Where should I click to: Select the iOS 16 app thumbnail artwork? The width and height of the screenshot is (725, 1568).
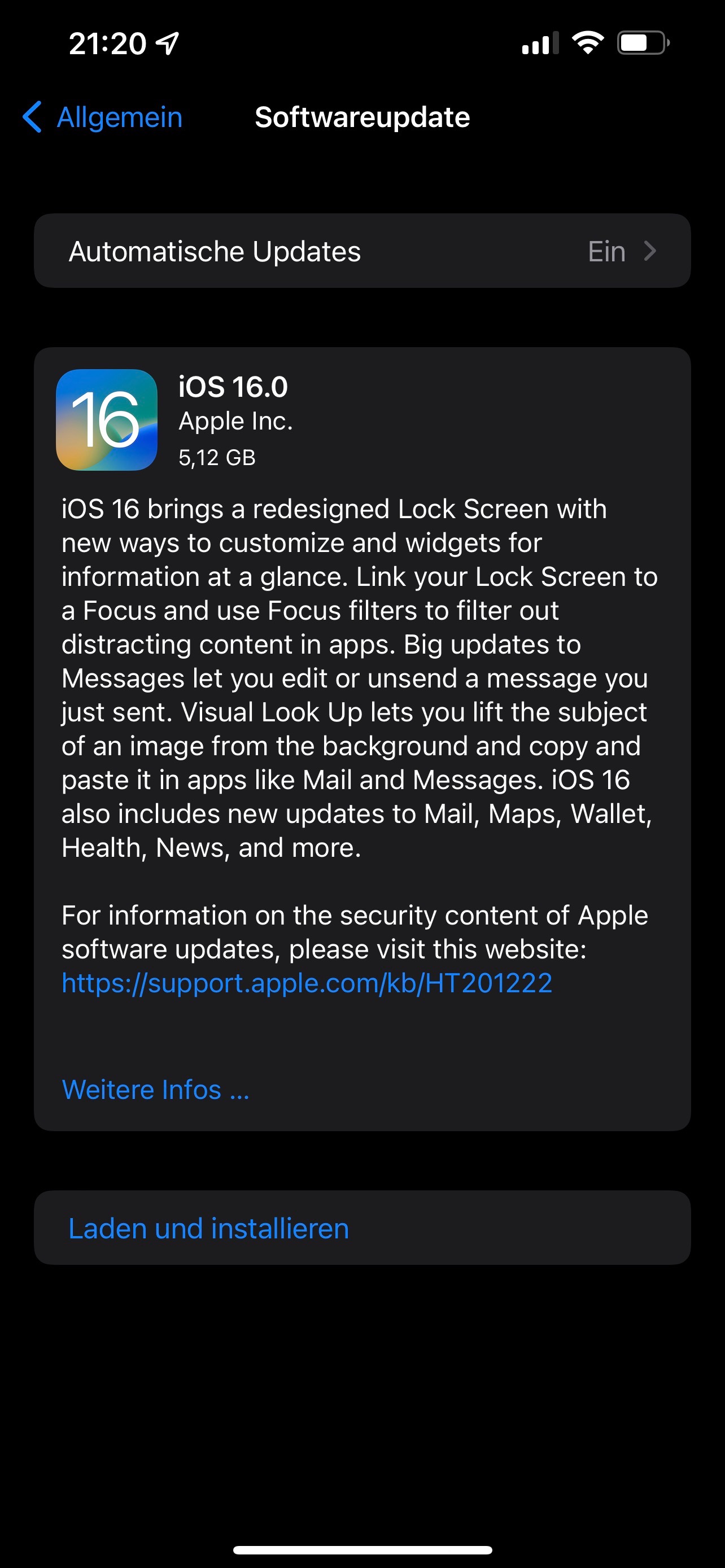point(107,420)
